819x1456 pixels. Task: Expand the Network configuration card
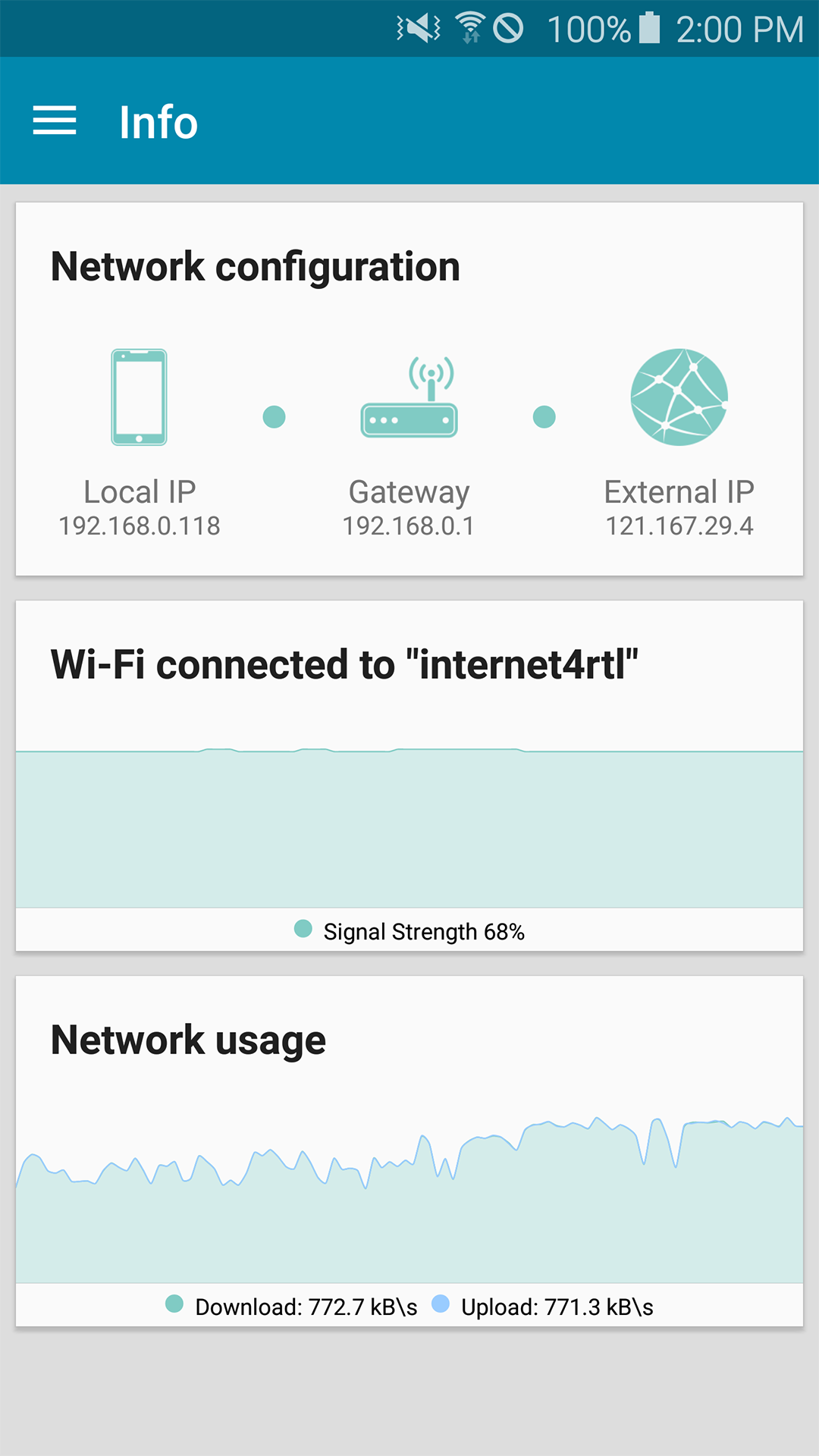(255, 266)
